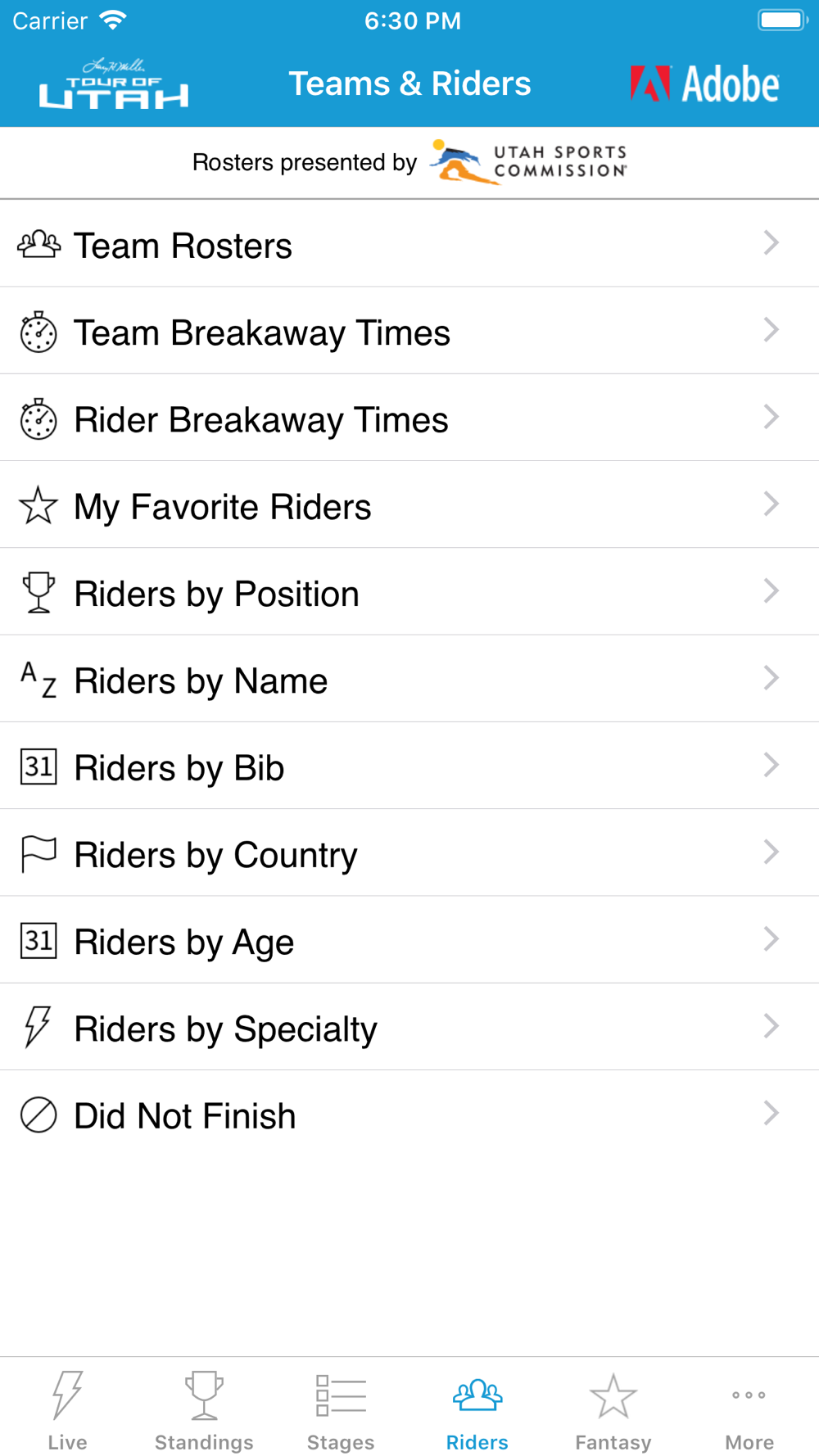This screenshot has width=819, height=1456.
Task: Select Riders by Bib
Action: click(x=409, y=766)
